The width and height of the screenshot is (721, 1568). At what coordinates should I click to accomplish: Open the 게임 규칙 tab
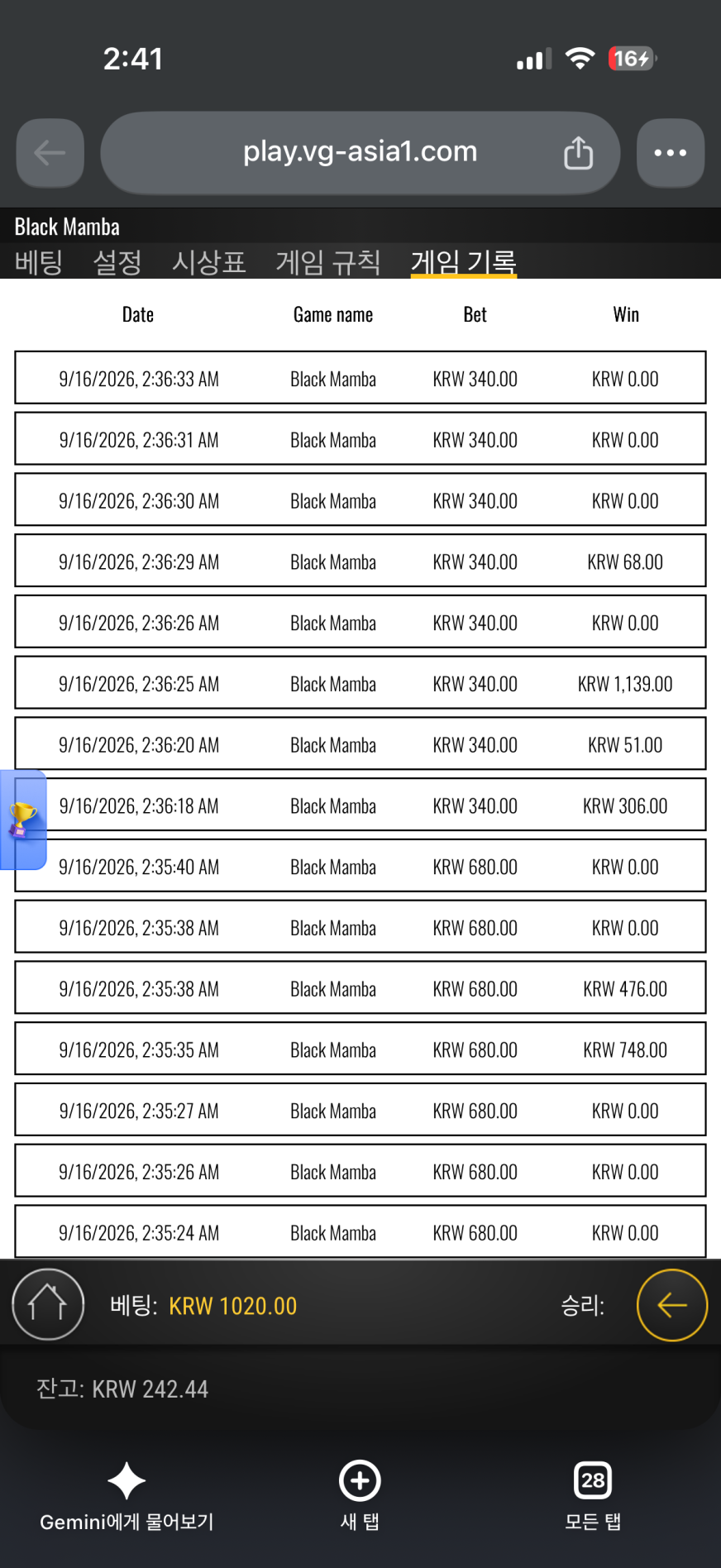point(328,262)
